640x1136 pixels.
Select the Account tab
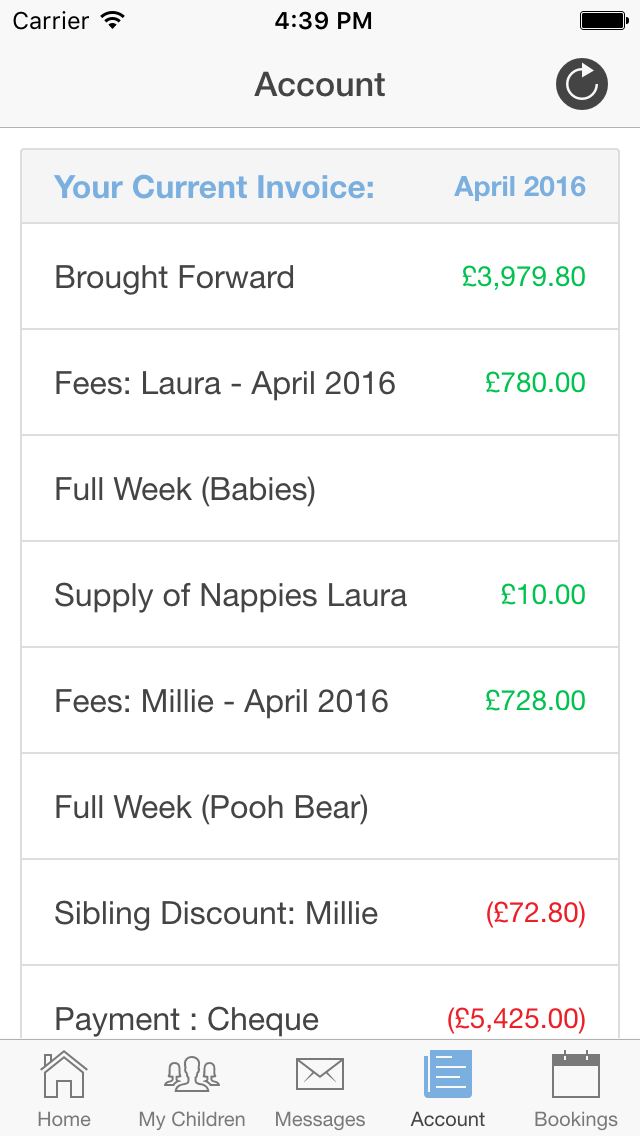(x=448, y=1088)
